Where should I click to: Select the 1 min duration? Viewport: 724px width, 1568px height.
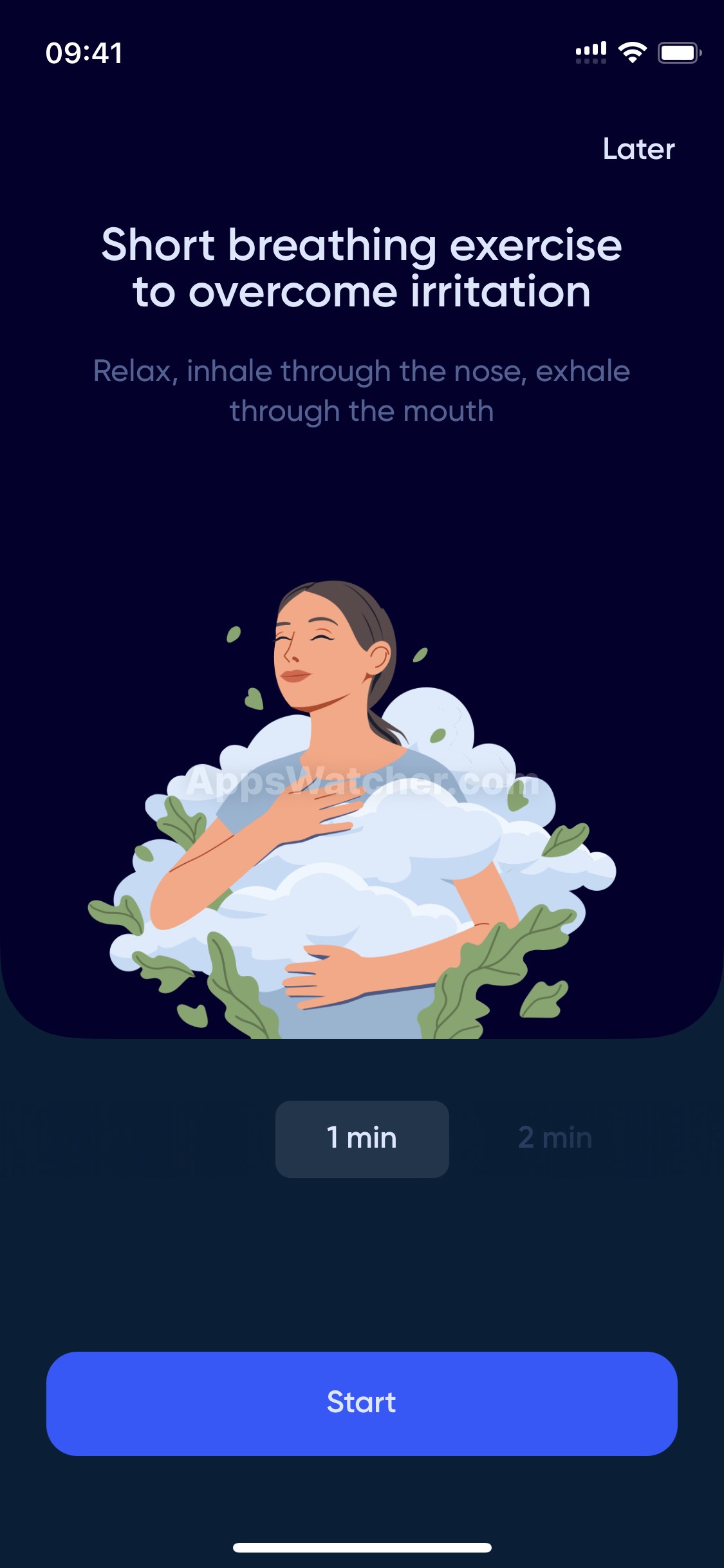pos(362,1138)
